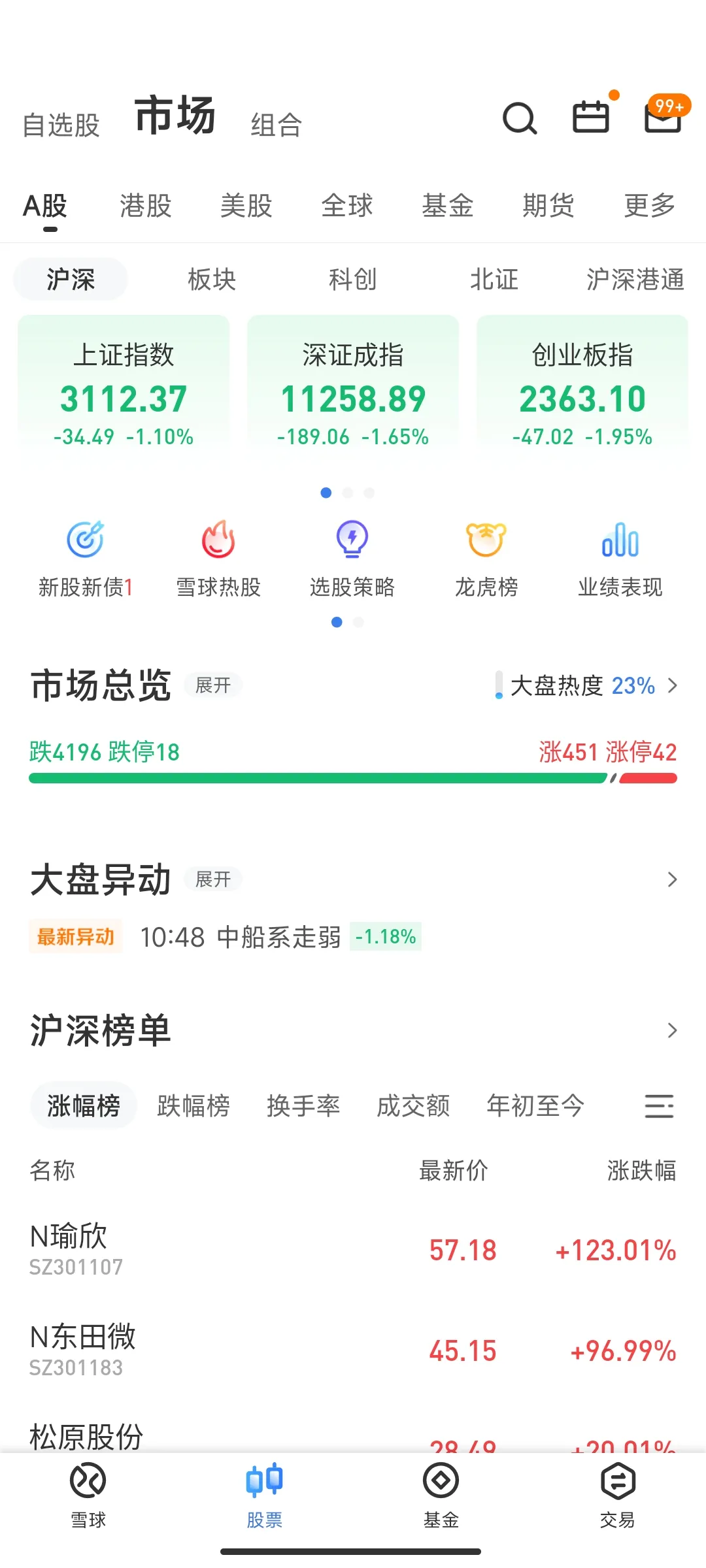Viewport: 706px width, 1568px height.
Task: Open the ranking list menu icon
Action: point(659,1106)
